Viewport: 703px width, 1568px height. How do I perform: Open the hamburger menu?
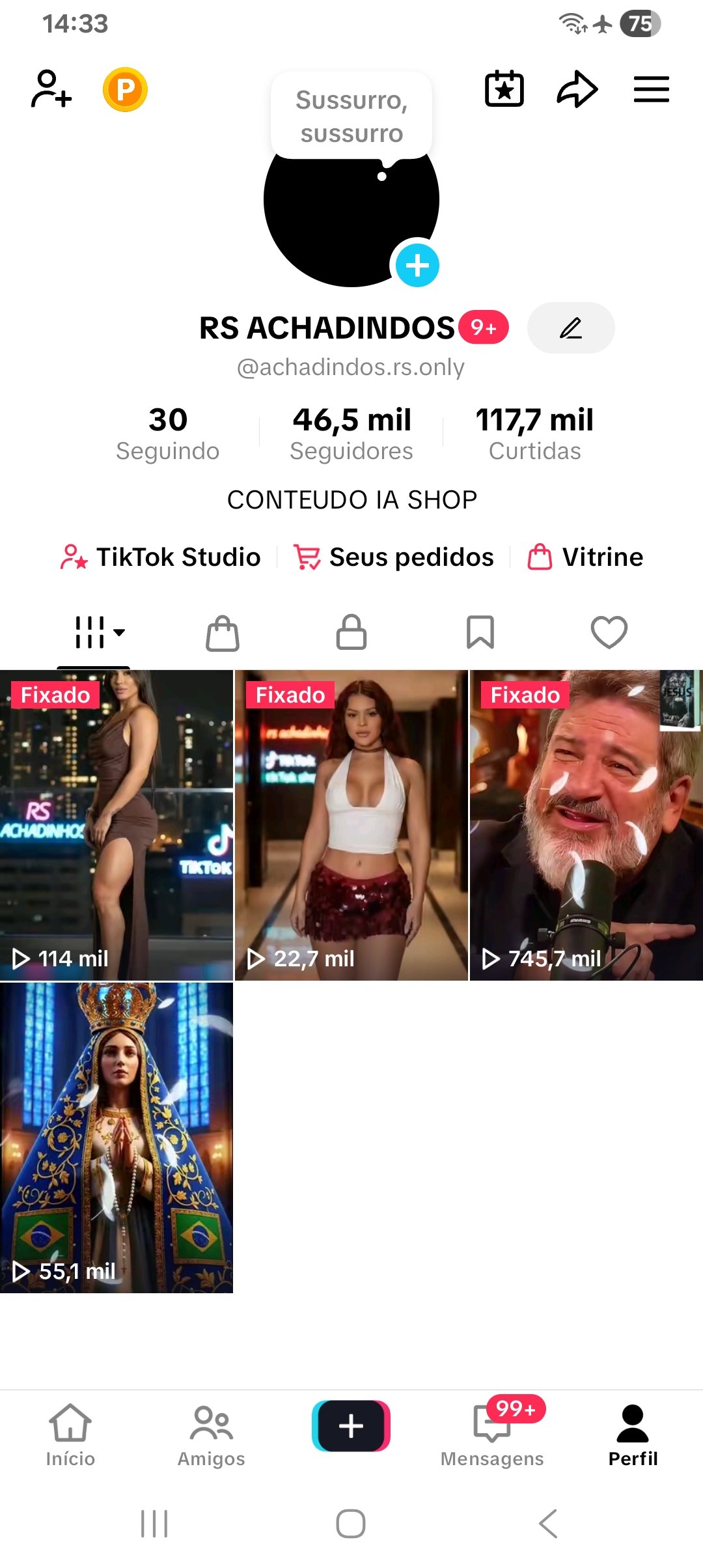tap(651, 89)
